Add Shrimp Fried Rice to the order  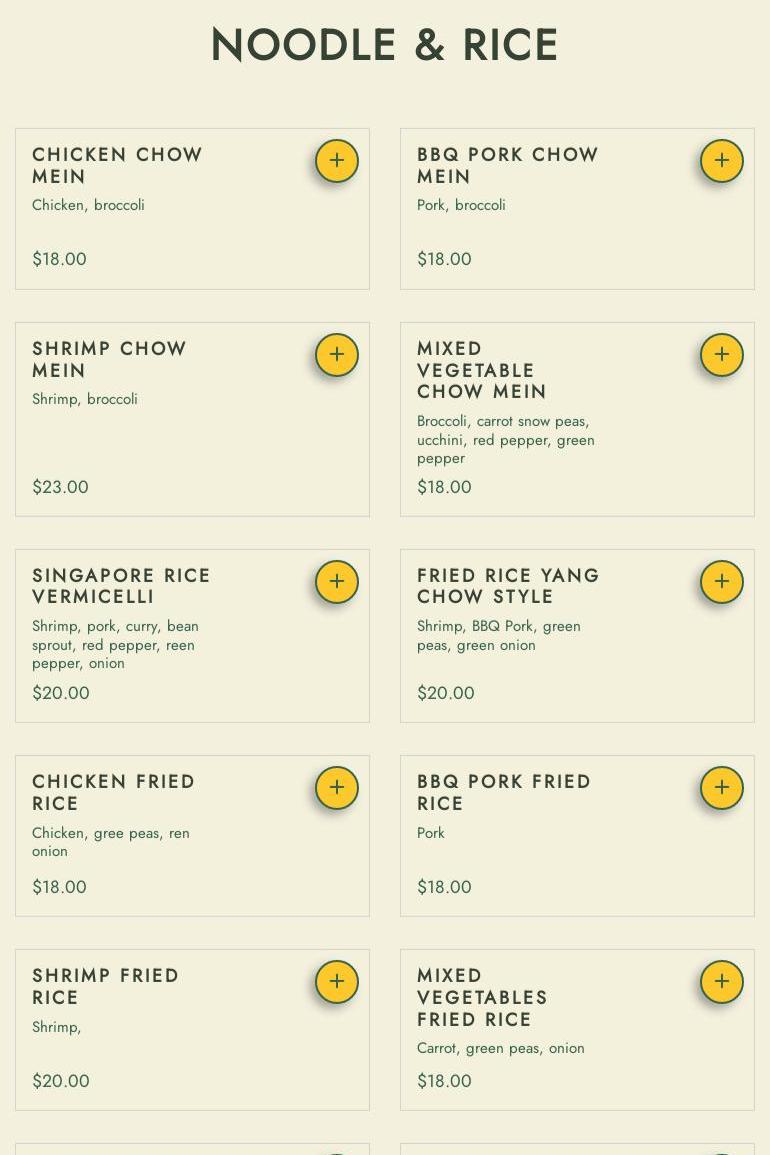[x=337, y=982]
